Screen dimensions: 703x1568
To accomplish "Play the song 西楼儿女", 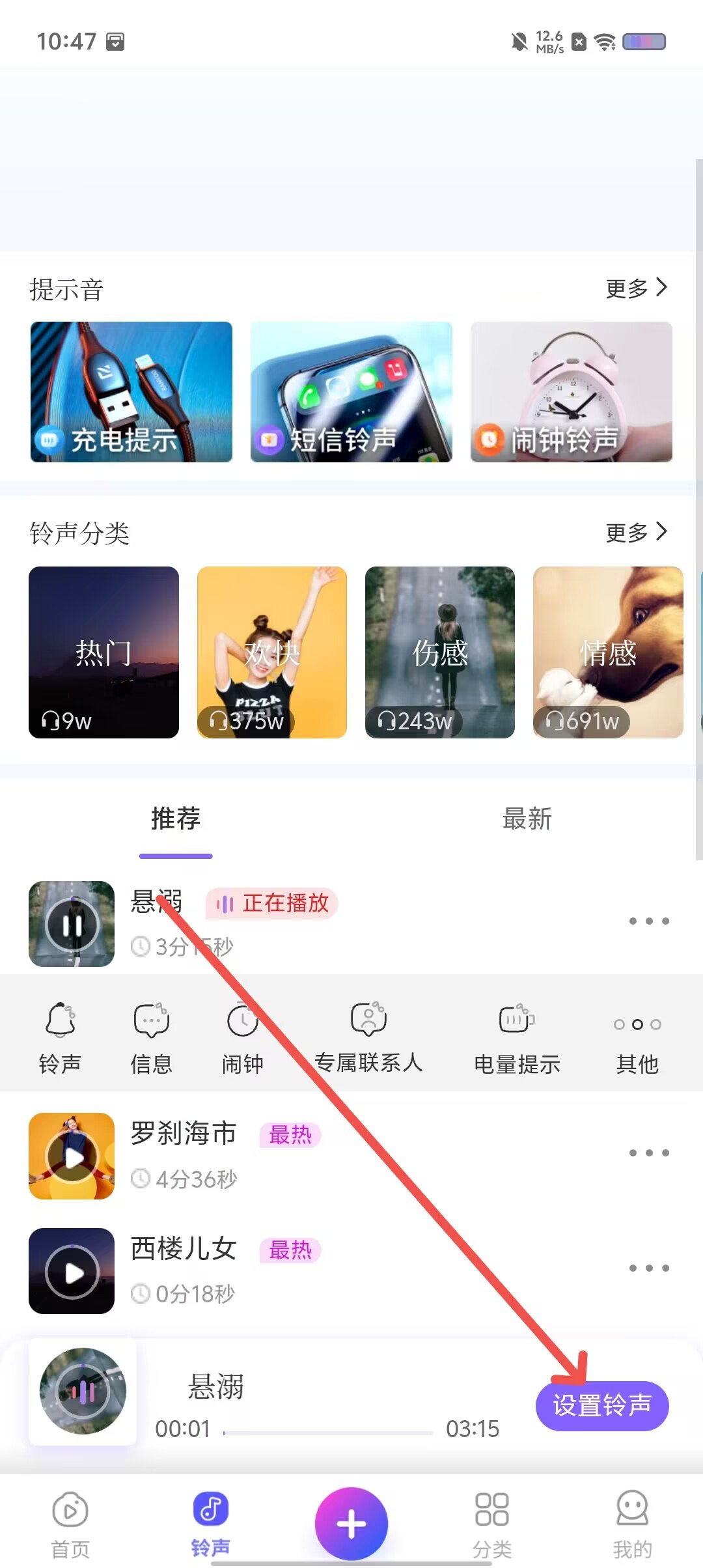I will coord(72,1271).
